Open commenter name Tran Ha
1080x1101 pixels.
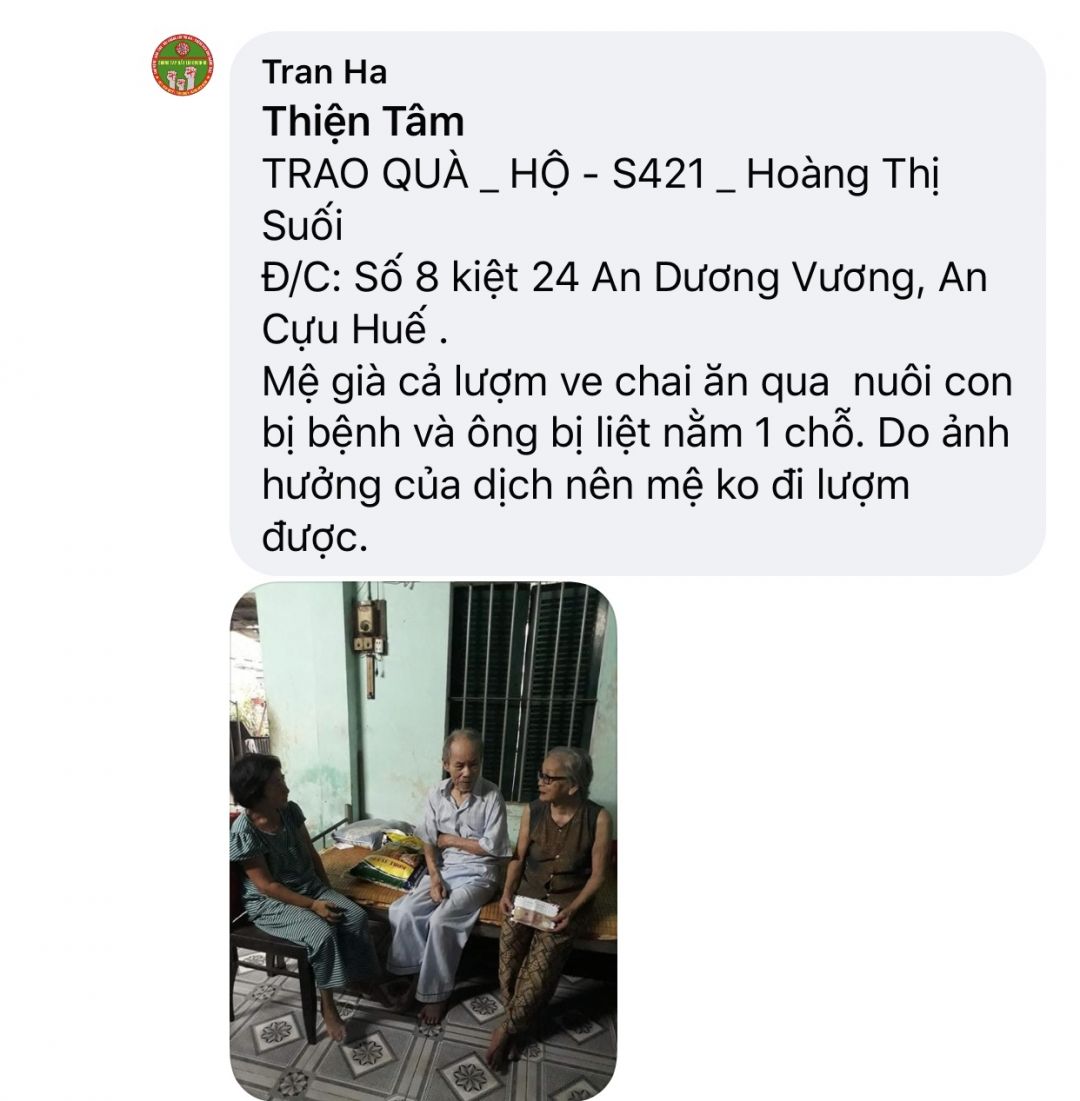324,72
